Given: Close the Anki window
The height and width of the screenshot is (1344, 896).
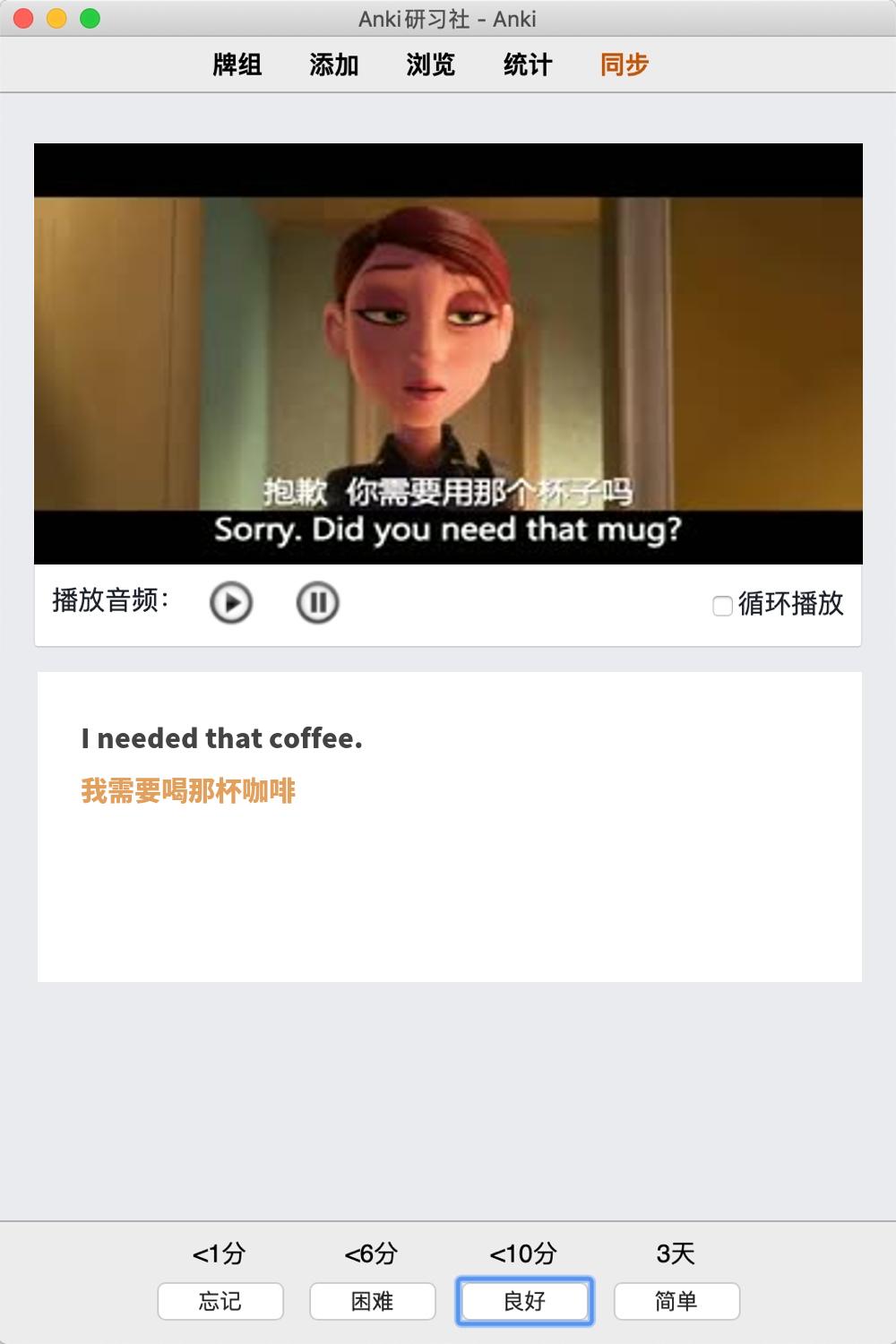Looking at the screenshot, I should [x=24, y=18].
